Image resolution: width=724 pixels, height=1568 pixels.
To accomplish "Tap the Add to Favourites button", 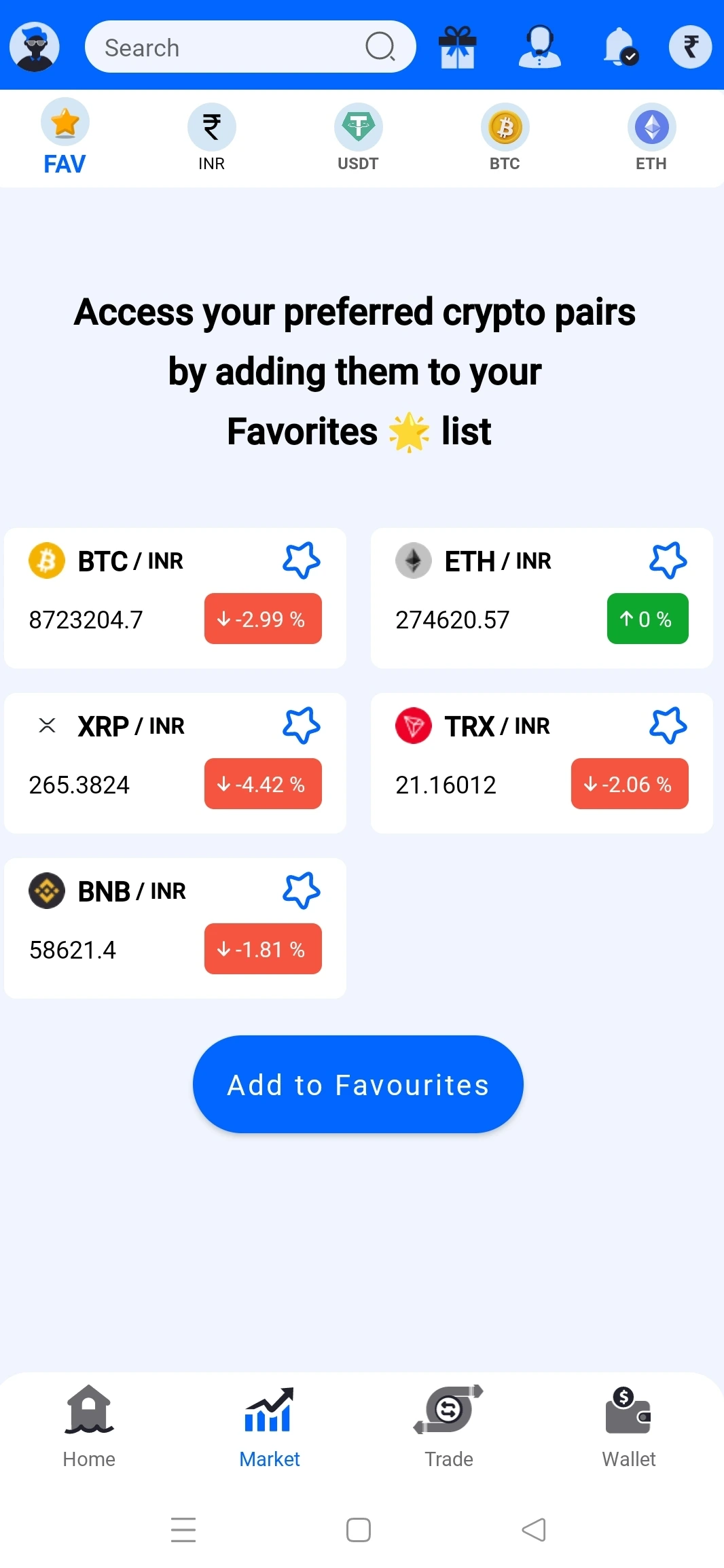I will [x=358, y=1084].
